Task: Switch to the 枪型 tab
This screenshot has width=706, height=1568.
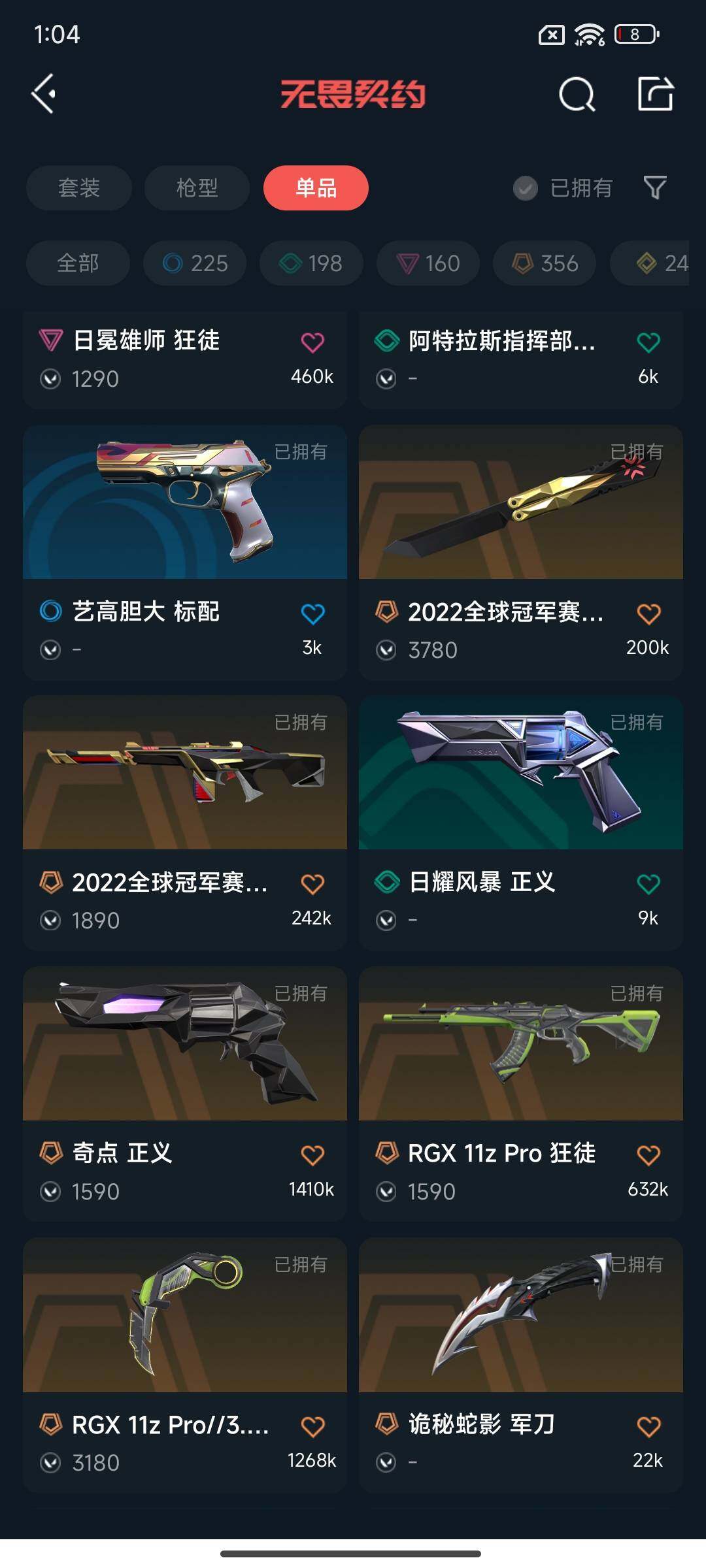Action: tap(196, 188)
